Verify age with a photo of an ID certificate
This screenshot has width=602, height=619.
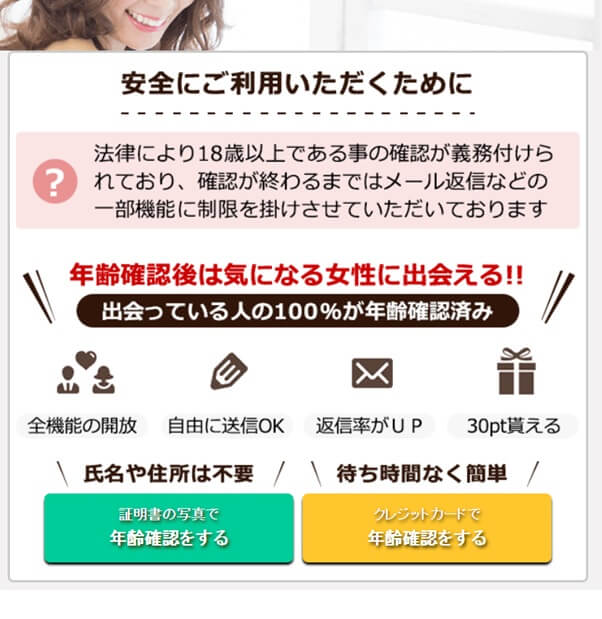[169, 527]
